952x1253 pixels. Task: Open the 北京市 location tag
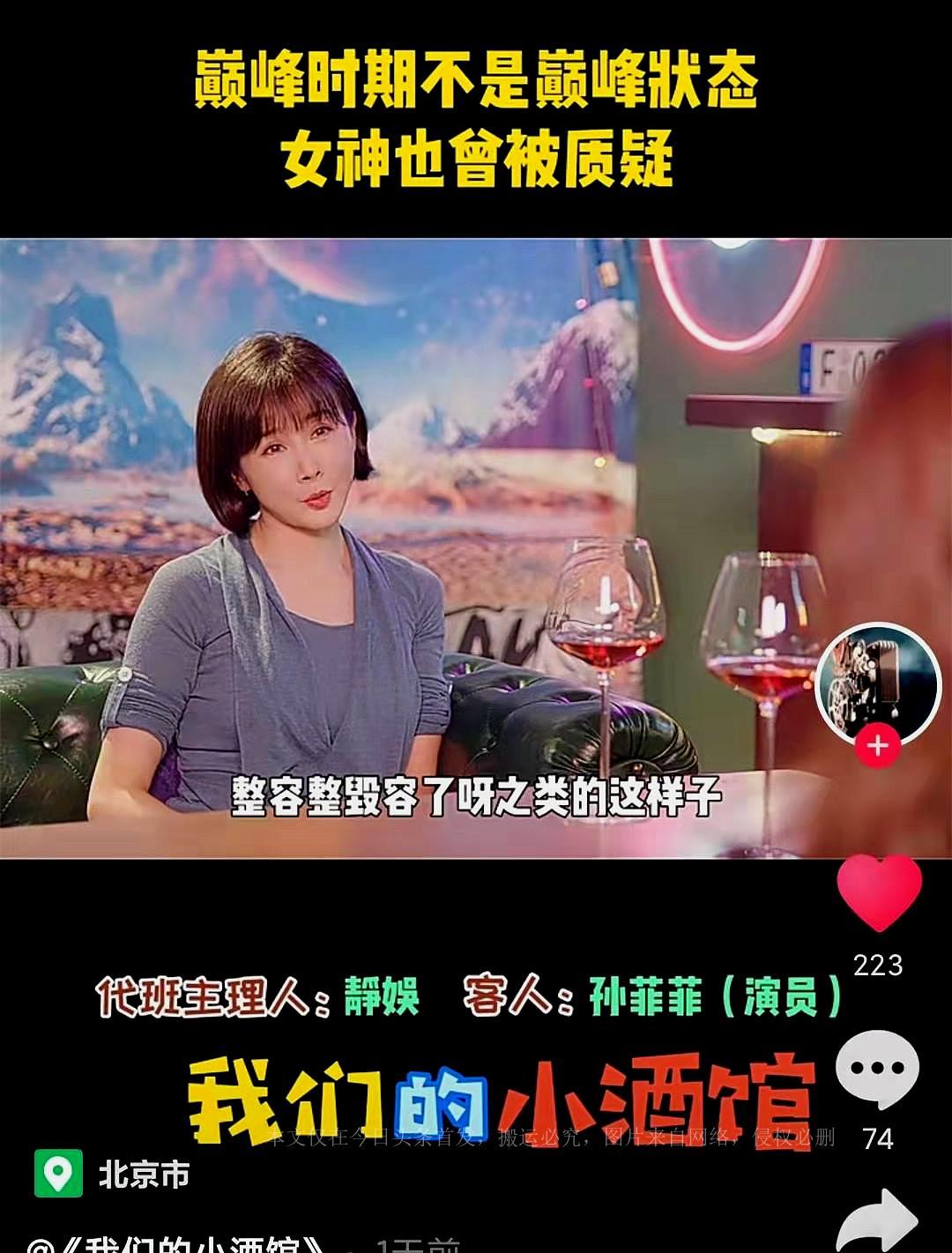(x=113, y=1174)
